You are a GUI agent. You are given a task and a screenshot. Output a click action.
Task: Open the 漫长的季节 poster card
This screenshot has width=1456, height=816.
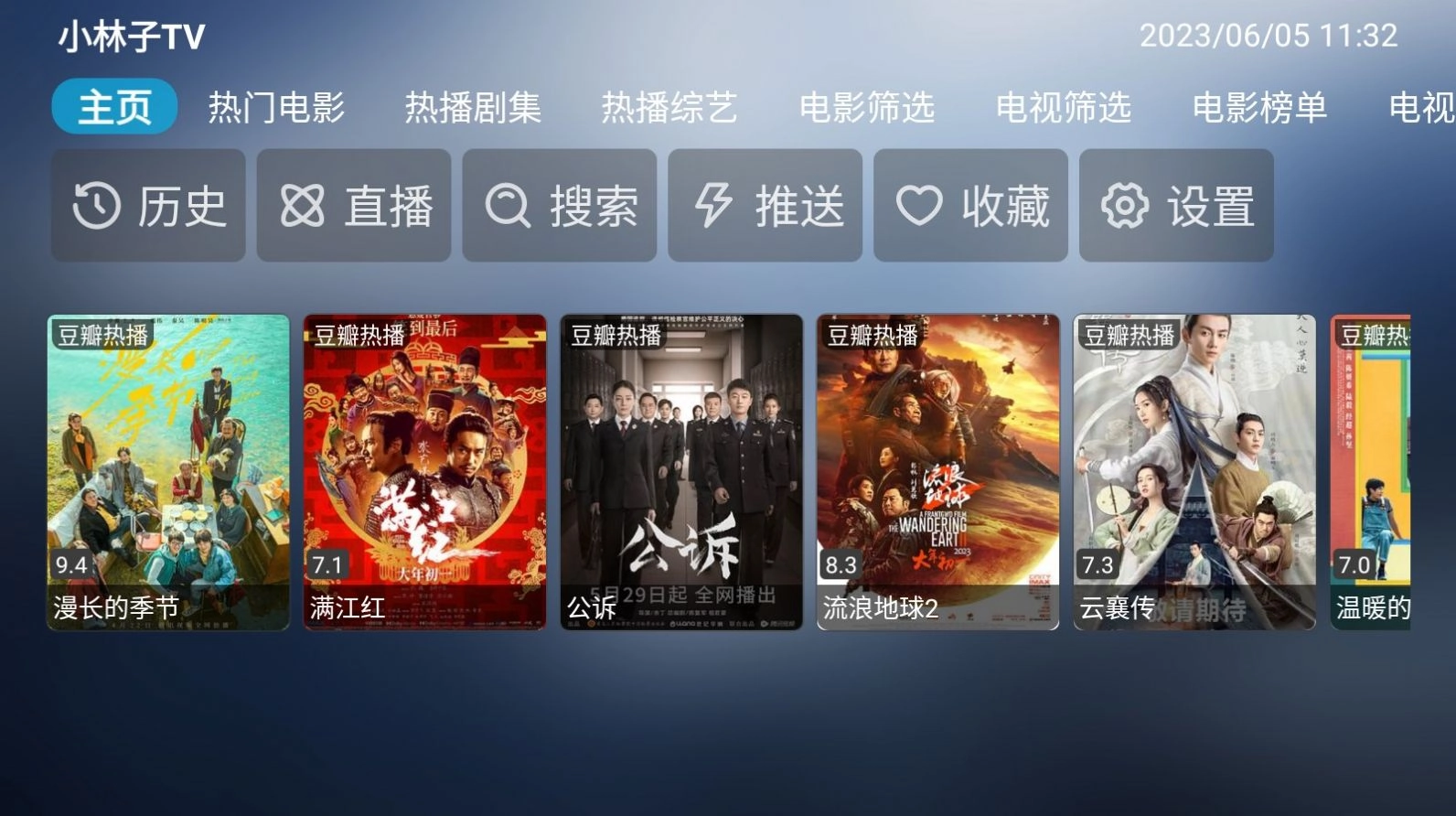168,471
